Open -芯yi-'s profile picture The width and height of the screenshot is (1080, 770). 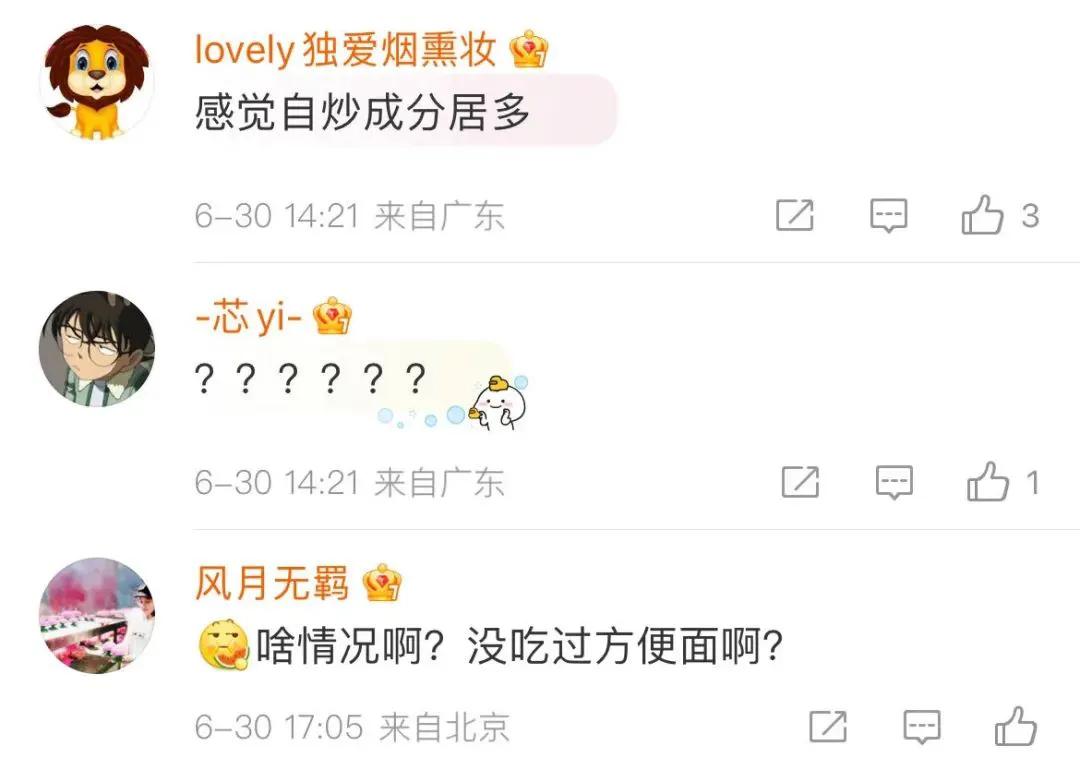[96, 349]
